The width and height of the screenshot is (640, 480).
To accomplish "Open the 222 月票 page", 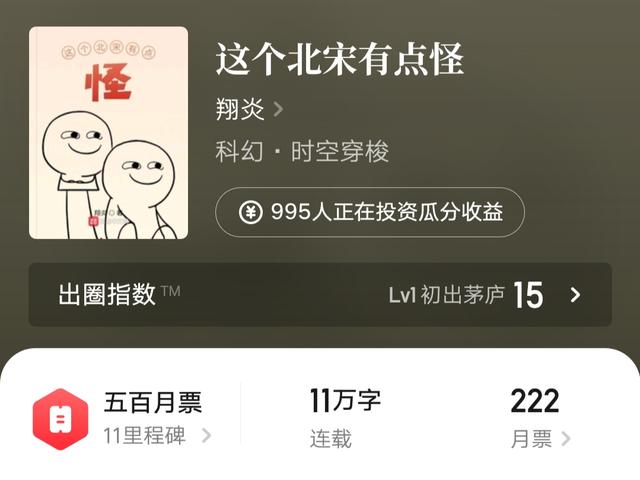I will 538,419.
